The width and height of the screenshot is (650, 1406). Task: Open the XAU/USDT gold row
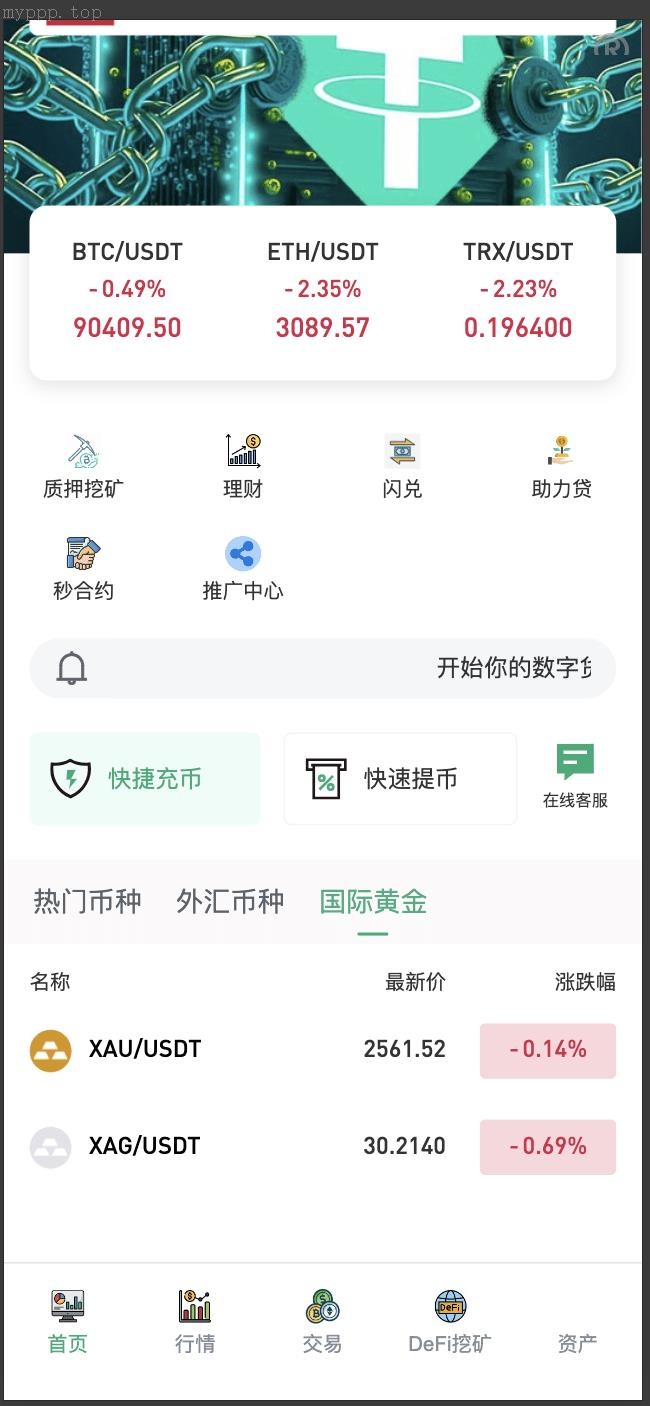(322, 1050)
